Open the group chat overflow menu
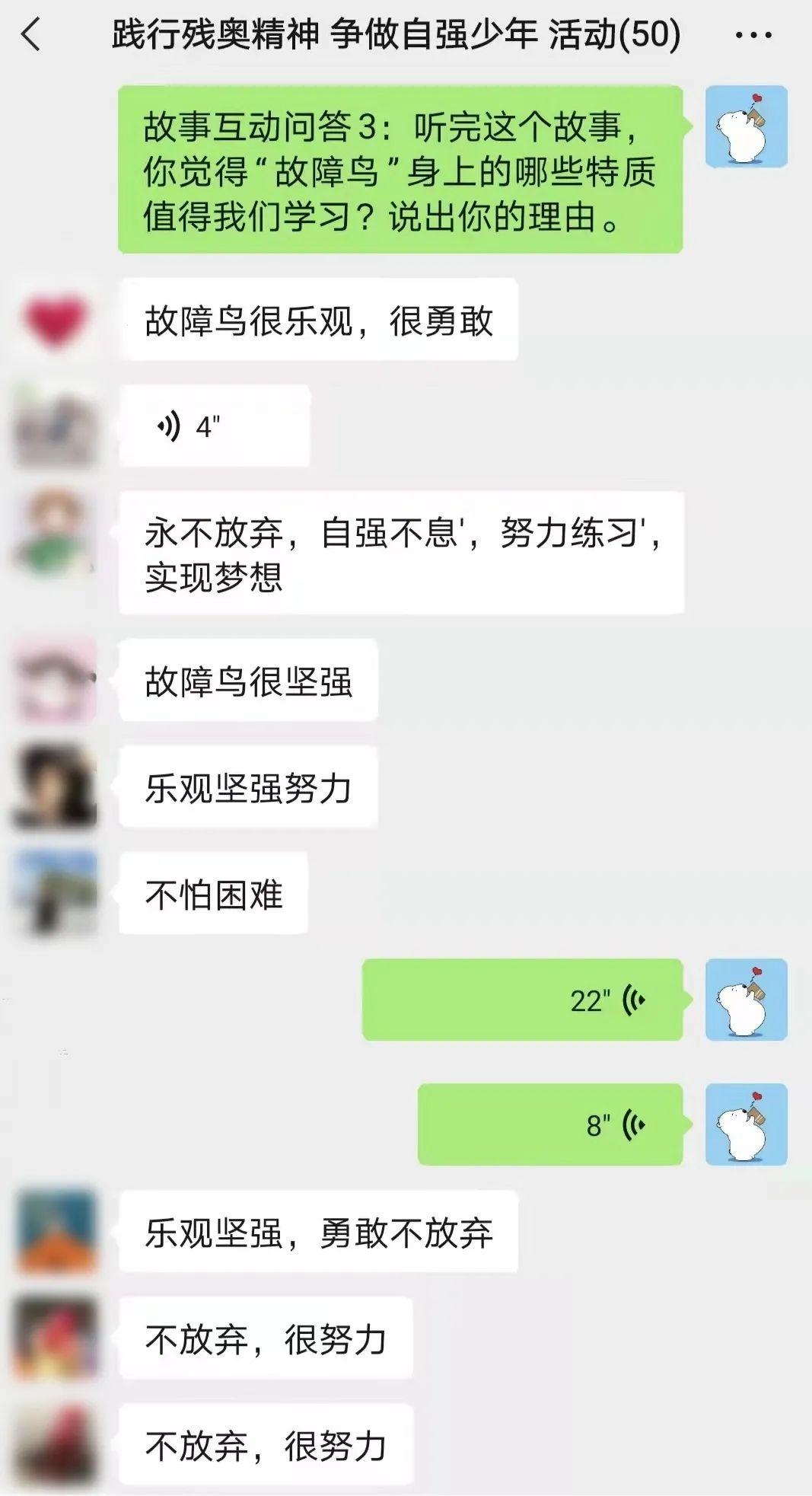The height and width of the screenshot is (1496, 812). pos(753,35)
